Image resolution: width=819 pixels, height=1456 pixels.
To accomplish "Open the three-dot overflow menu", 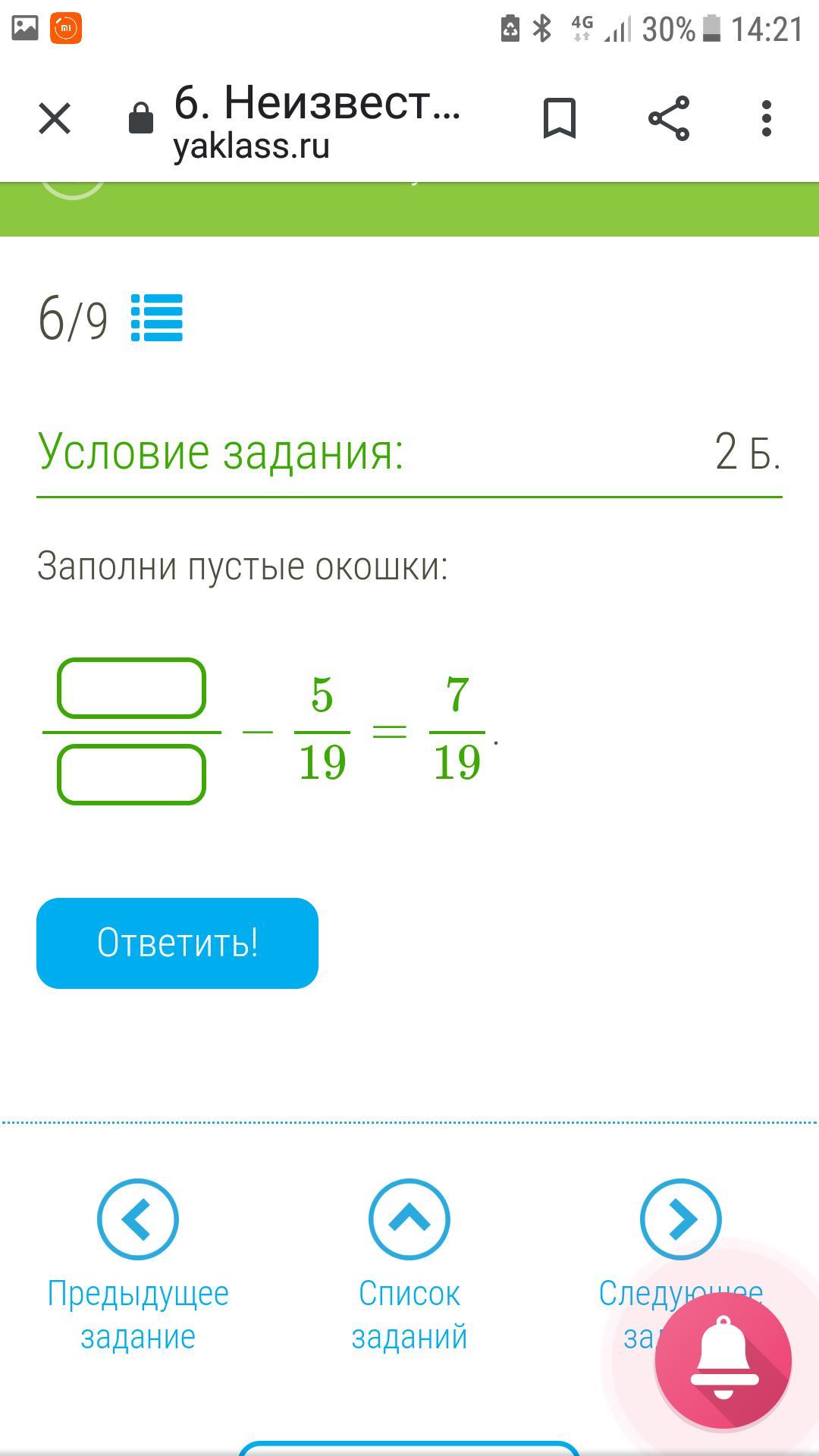I will click(766, 119).
